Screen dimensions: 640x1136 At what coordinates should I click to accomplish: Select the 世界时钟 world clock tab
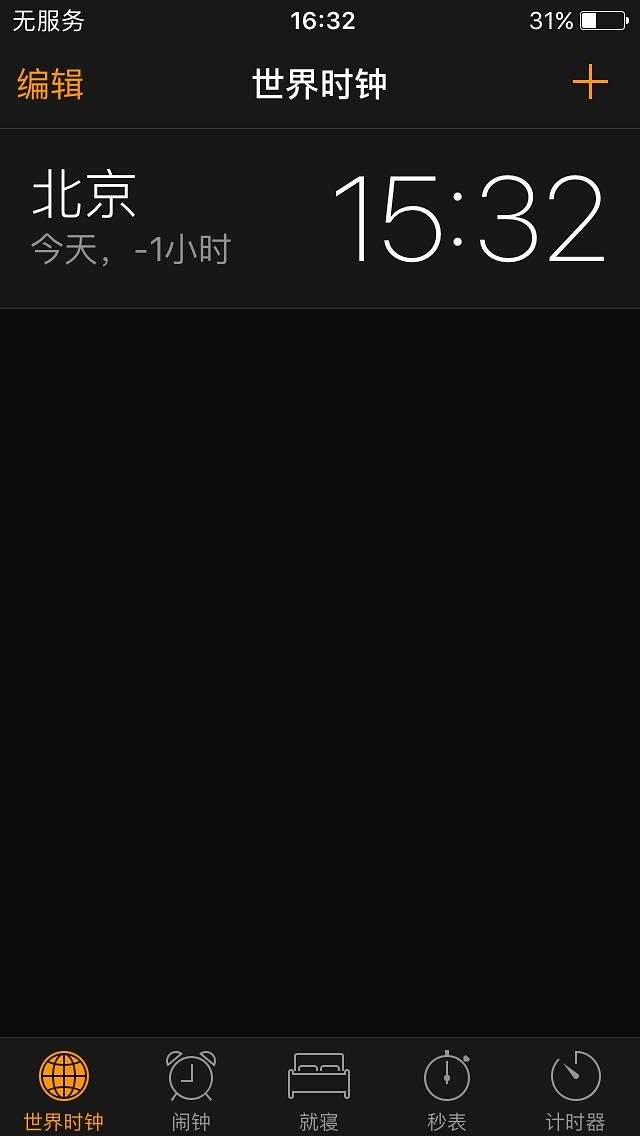pyautogui.click(x=64, y=1088)
